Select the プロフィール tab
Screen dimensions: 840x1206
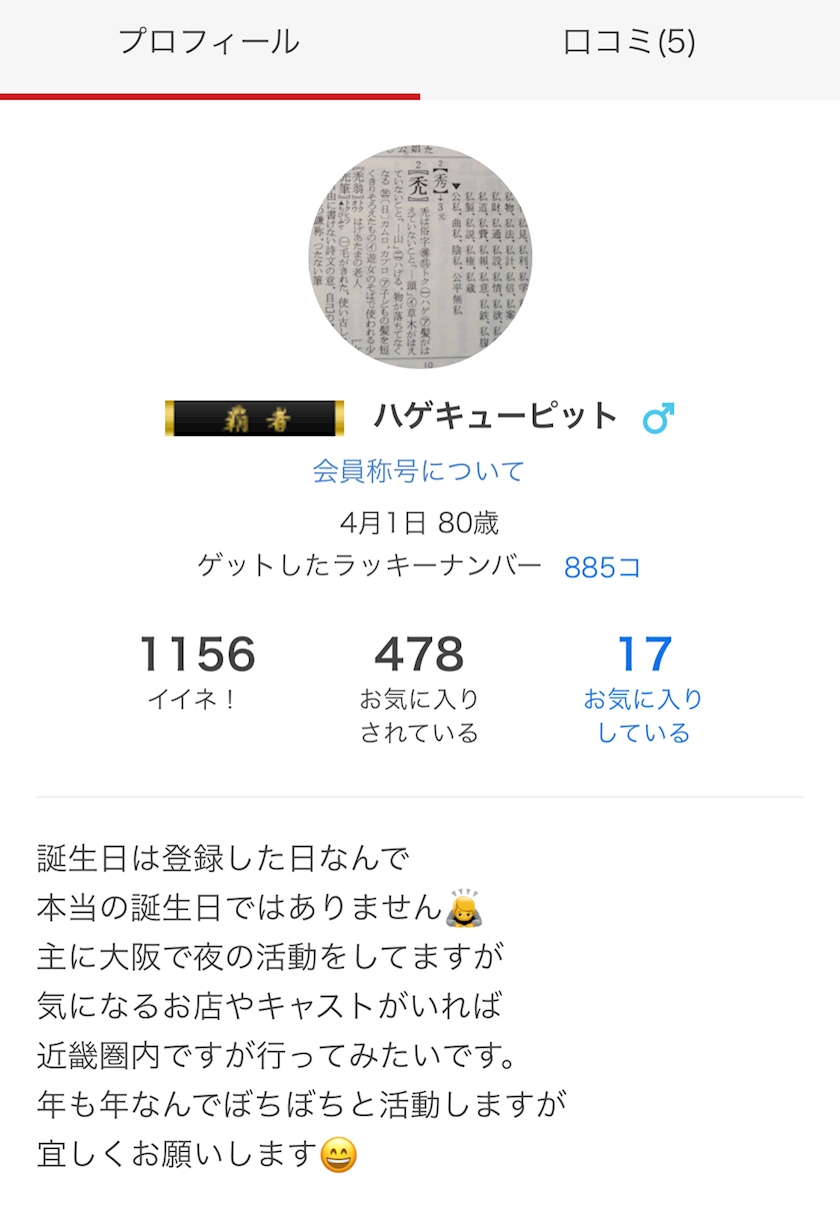click(x=210, y=47)
